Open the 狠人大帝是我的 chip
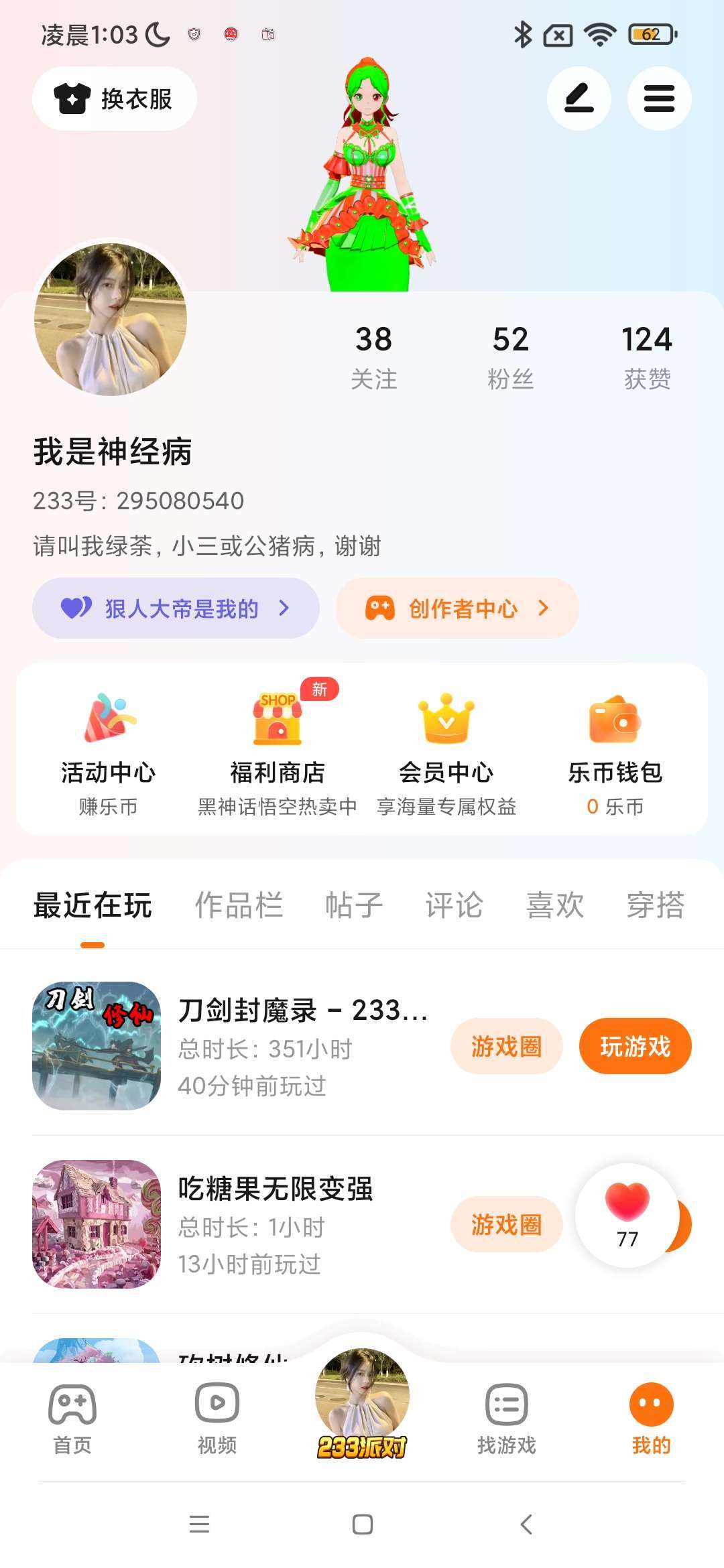 tap(176, 608)
